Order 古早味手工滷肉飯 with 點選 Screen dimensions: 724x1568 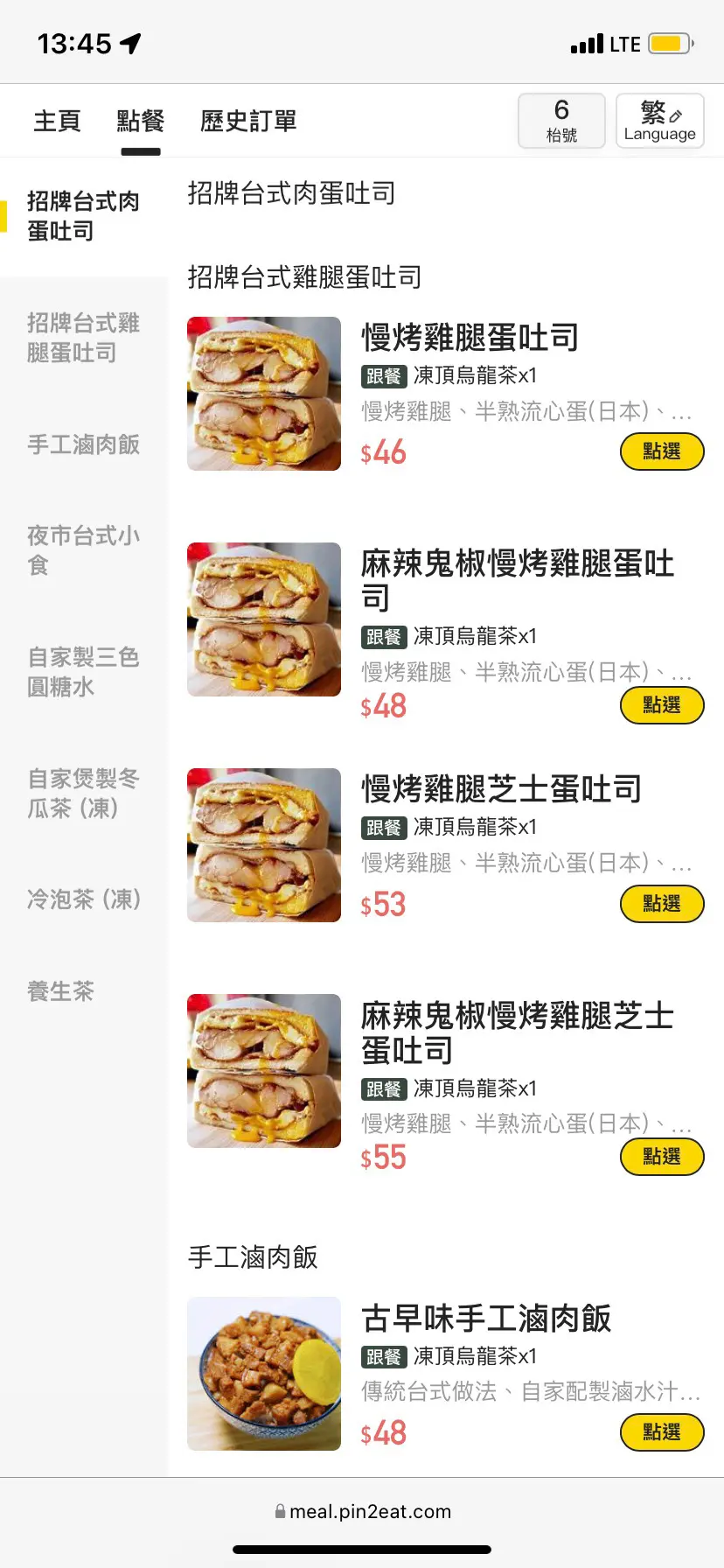pyautogui.click(x=661, y=1432)
